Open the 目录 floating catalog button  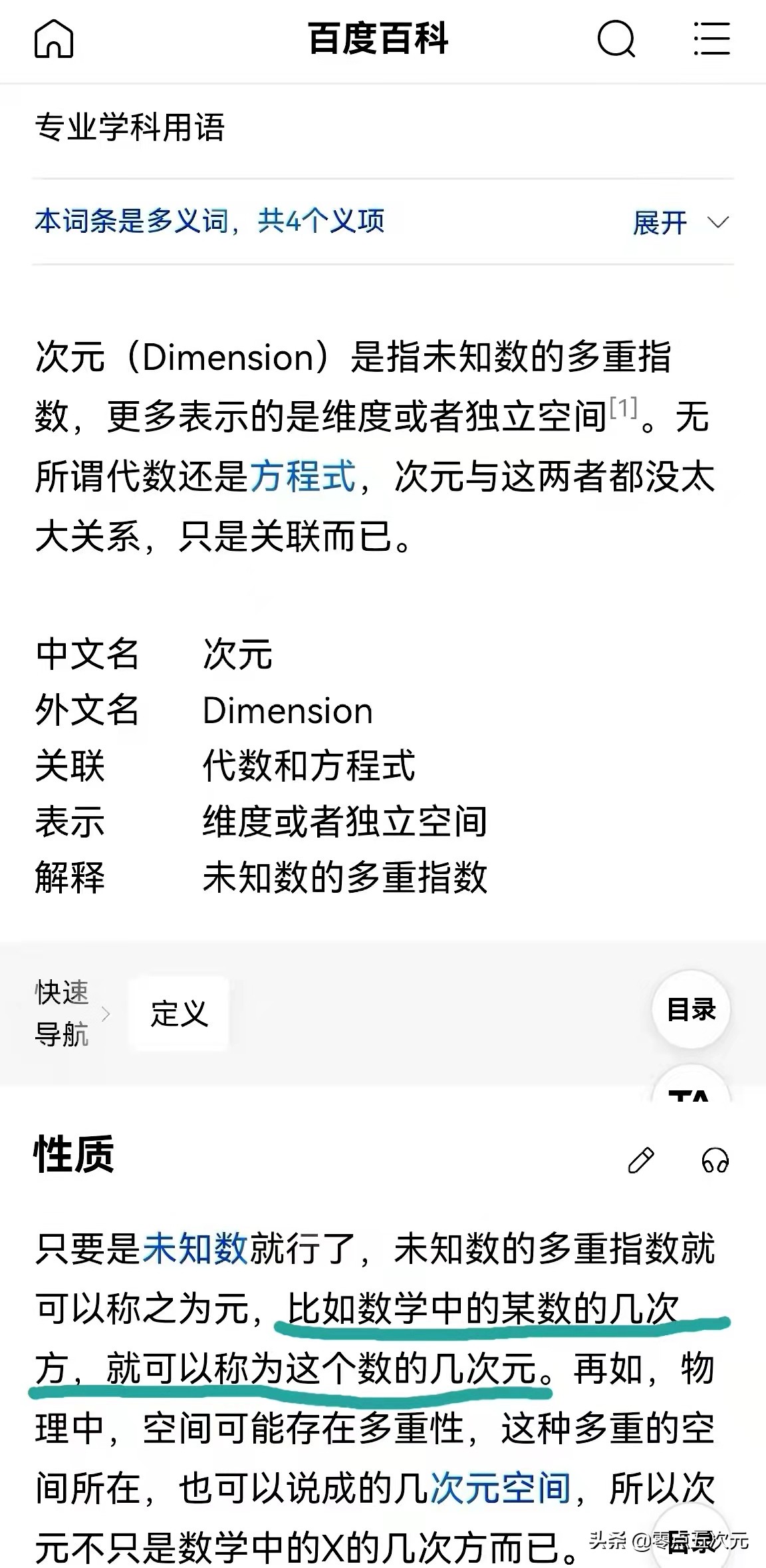click(693, 1010)
